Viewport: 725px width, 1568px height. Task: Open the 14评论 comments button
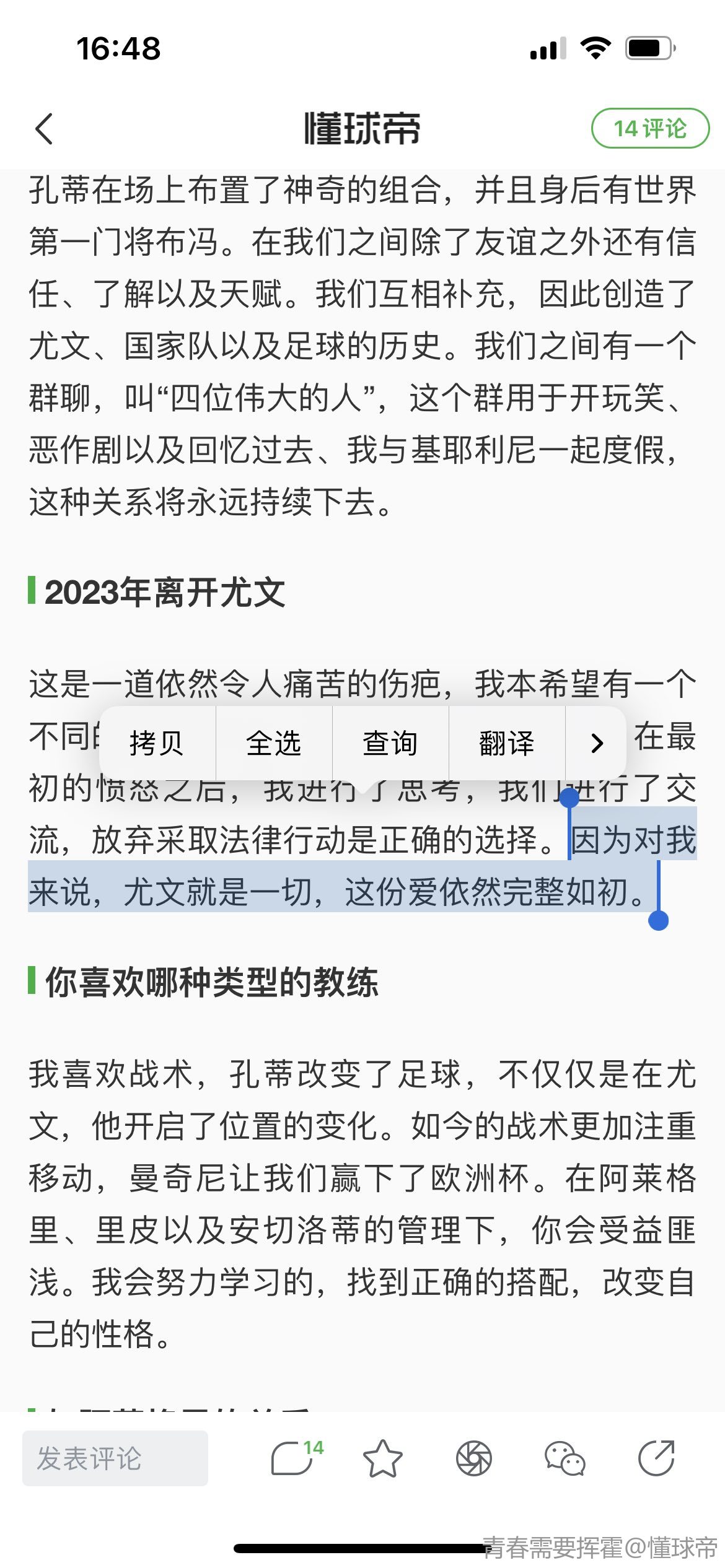coord(650,128)
